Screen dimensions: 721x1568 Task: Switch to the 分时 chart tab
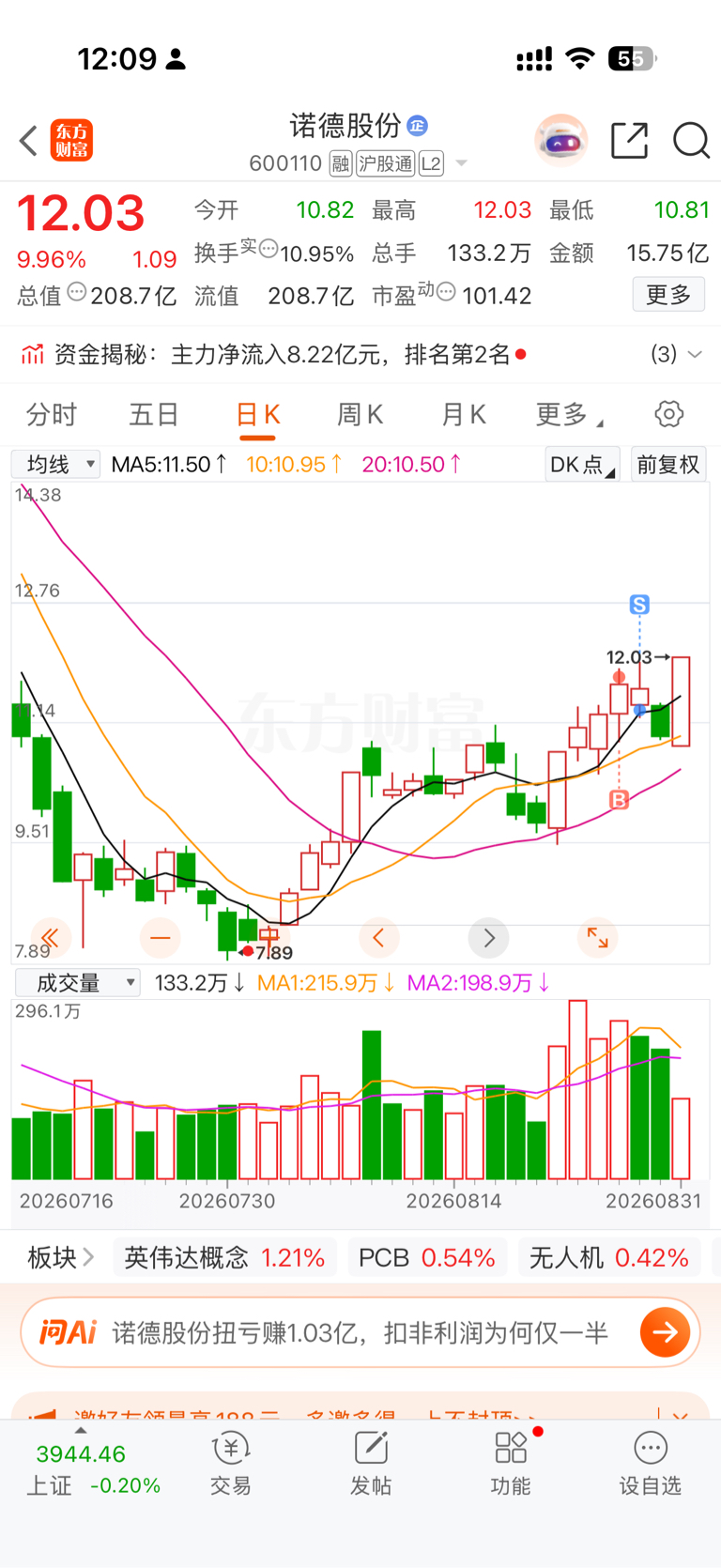pyautogui.click(x=52, y=414)
